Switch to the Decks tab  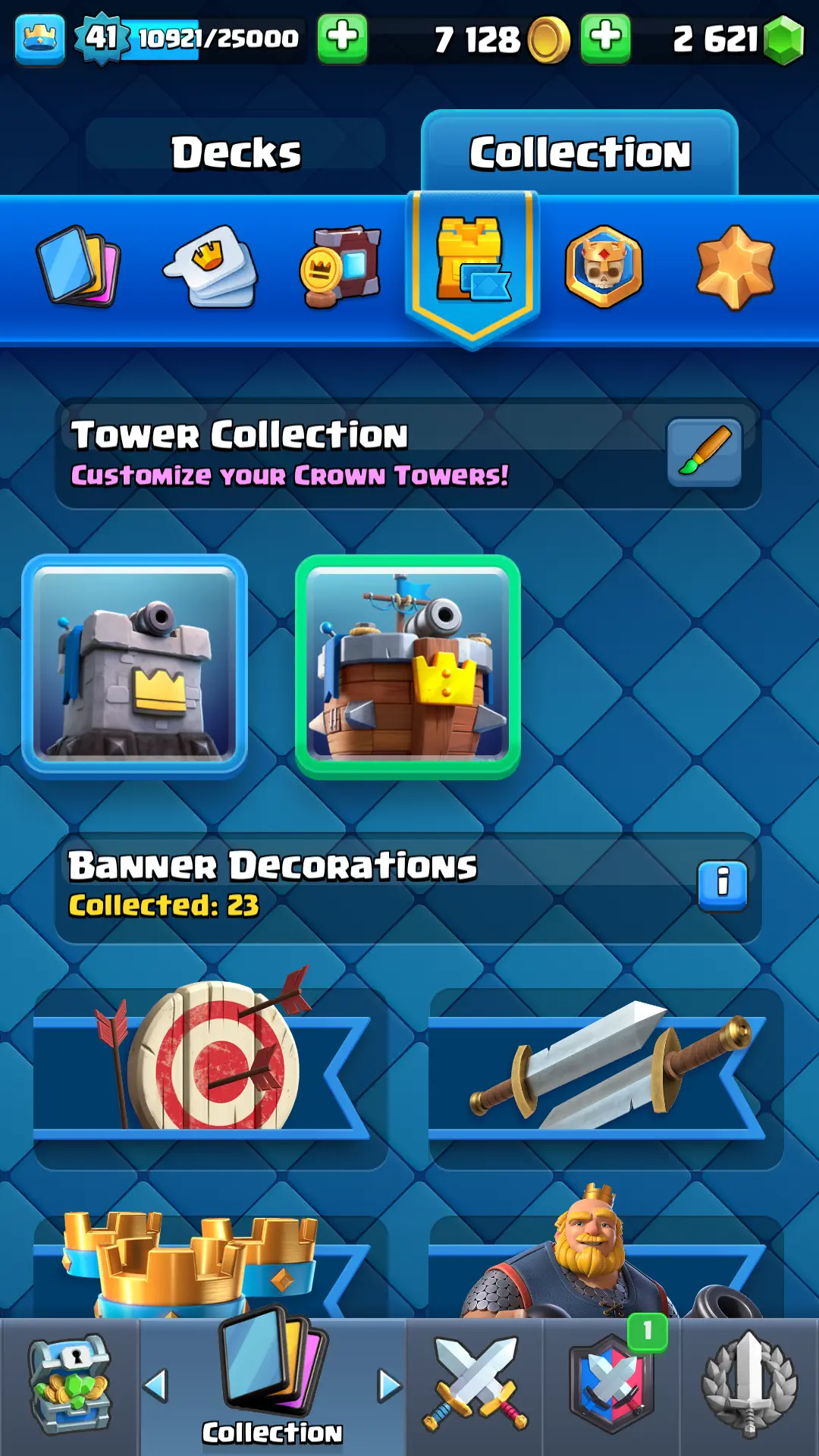point(236,152)
